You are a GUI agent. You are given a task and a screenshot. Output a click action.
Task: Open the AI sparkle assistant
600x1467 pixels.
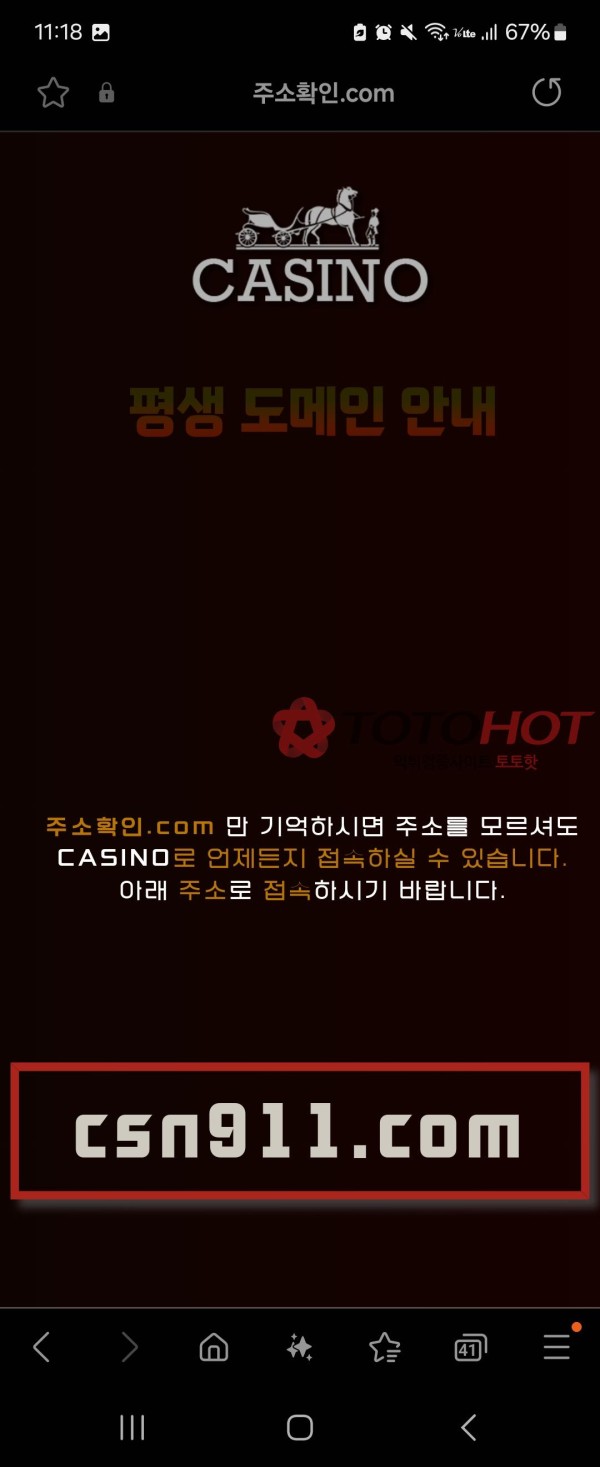coord(299,1348)
